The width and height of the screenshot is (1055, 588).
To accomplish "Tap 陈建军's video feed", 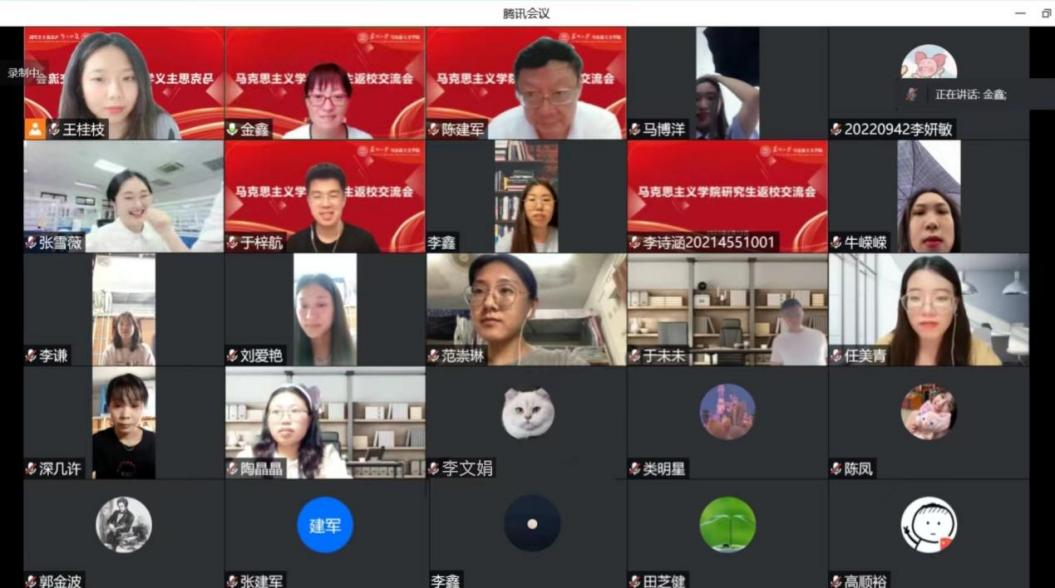I will point(526,83).
